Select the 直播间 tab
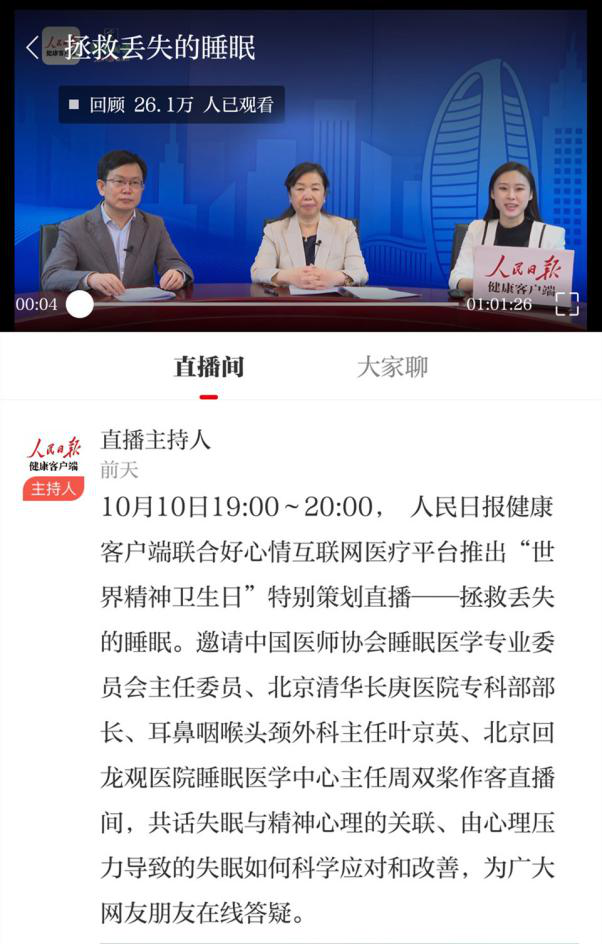 (x=208, y=367)
